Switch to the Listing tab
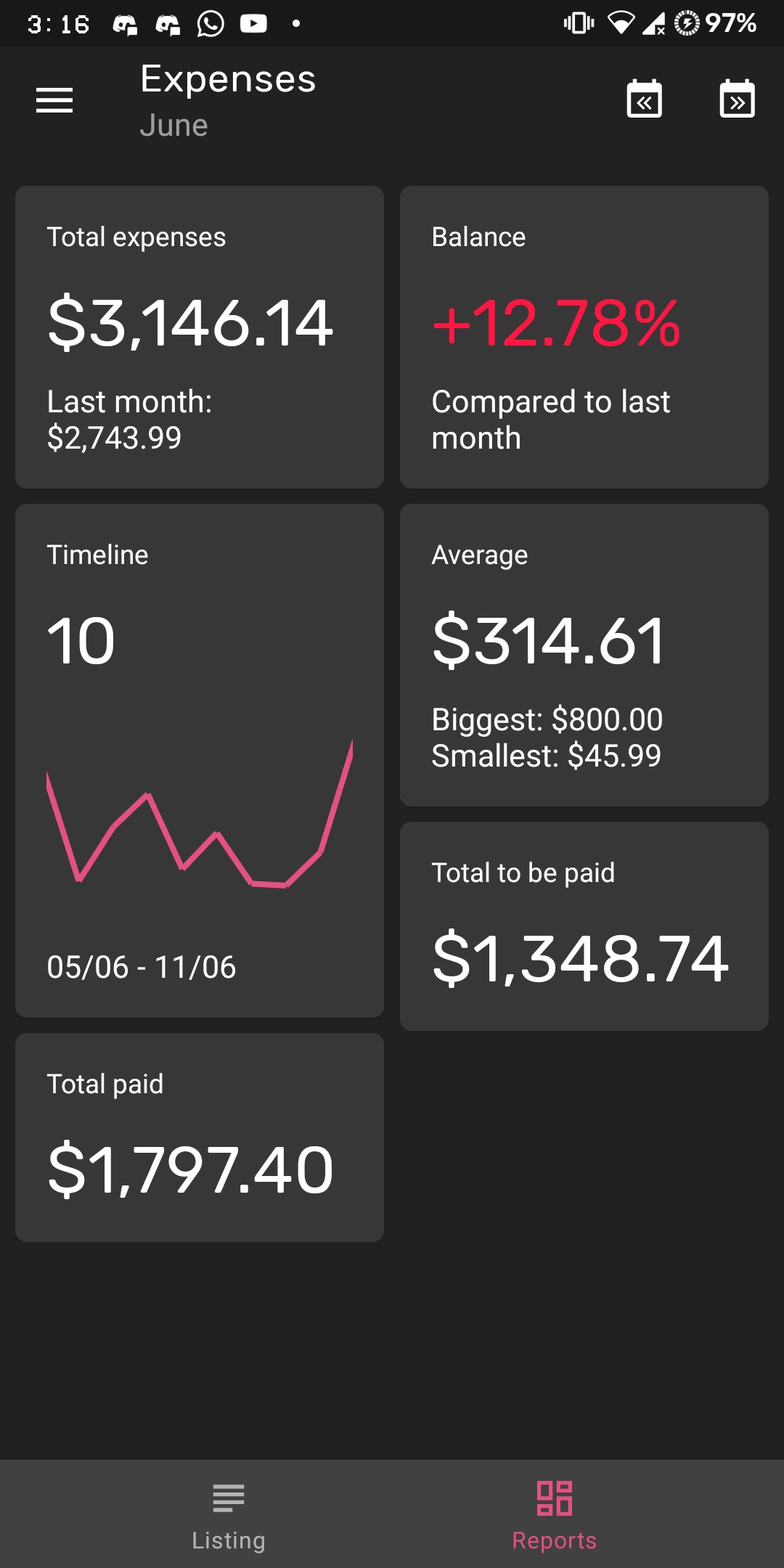The height and width of the screenshot is (1568, 784). (229, 1514)
